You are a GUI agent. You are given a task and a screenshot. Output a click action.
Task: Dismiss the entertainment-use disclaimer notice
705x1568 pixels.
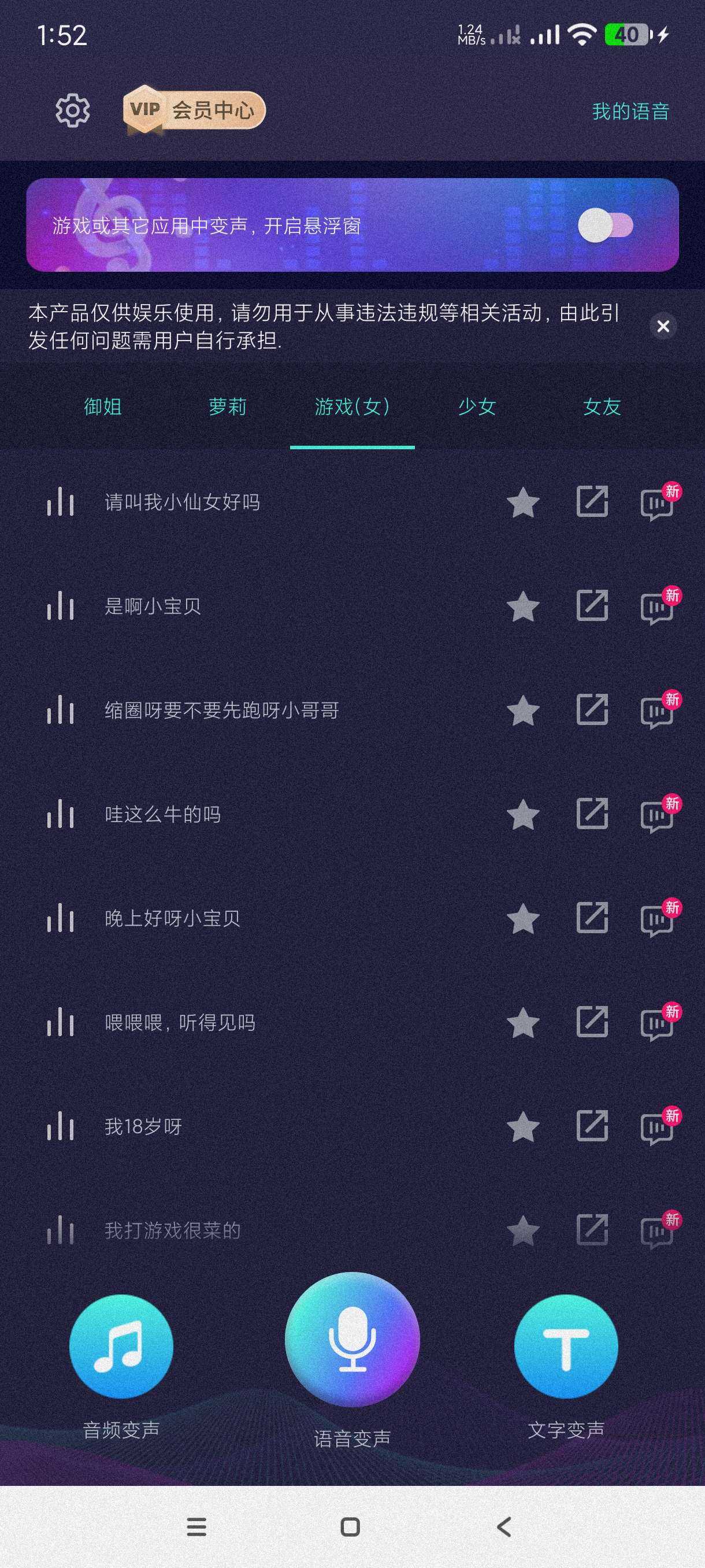(663, 326)
